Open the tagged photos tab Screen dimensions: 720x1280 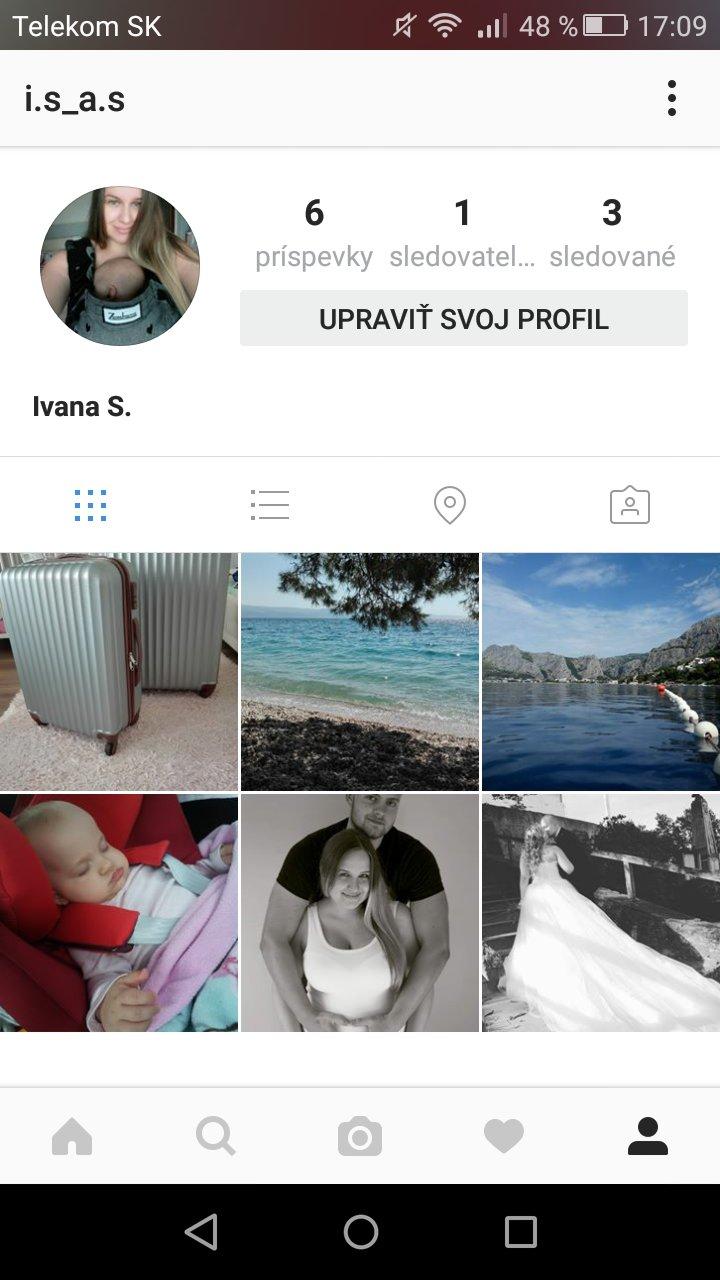pos(630,505)
